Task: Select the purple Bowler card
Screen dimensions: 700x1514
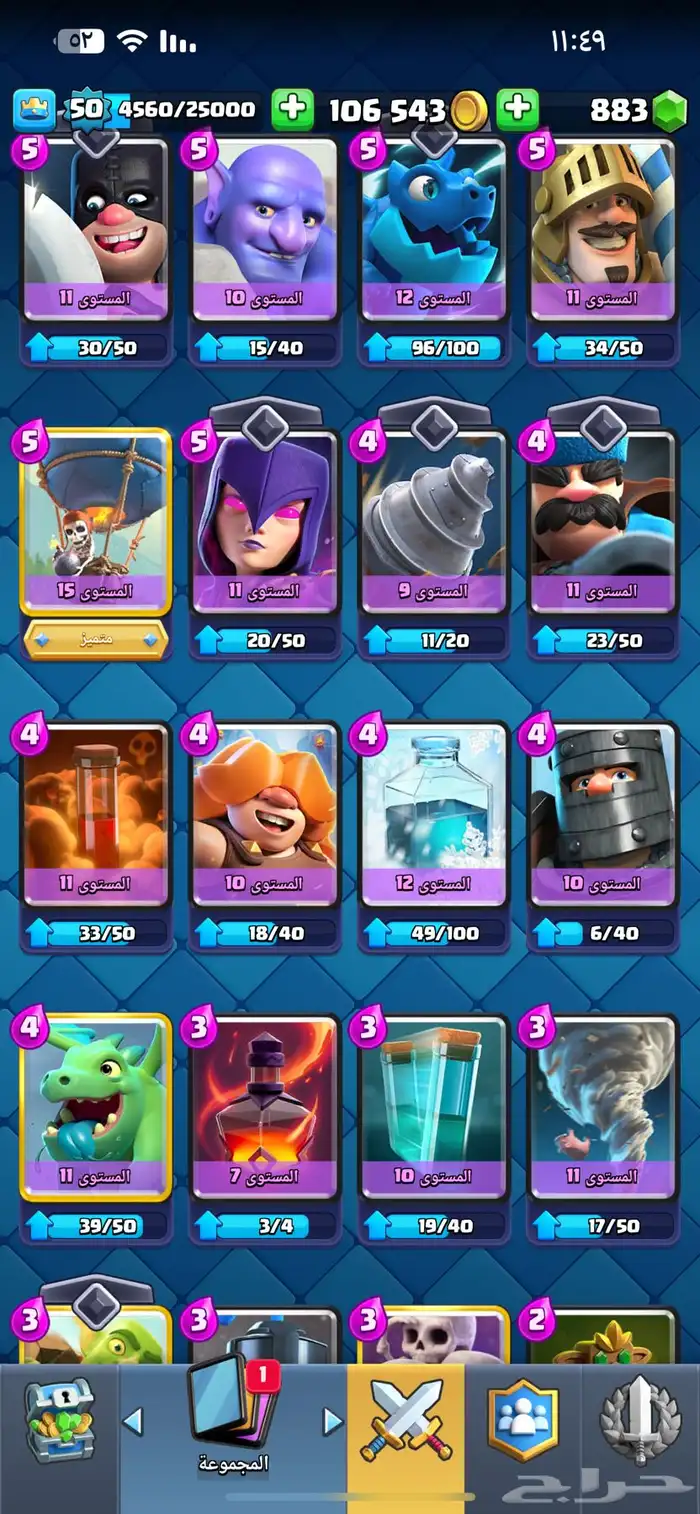Action: [x=266, y=230]
